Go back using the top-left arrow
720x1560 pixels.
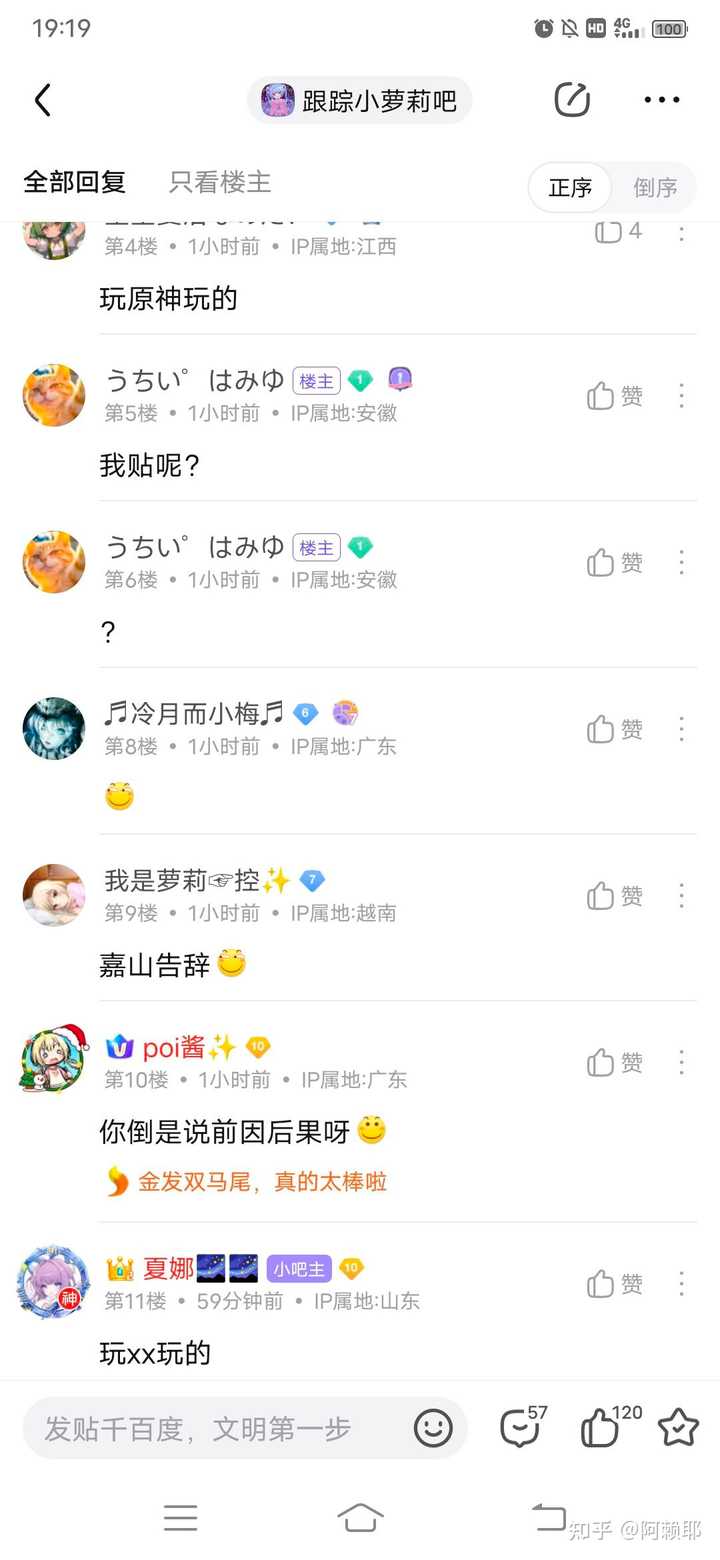(42, 100)
